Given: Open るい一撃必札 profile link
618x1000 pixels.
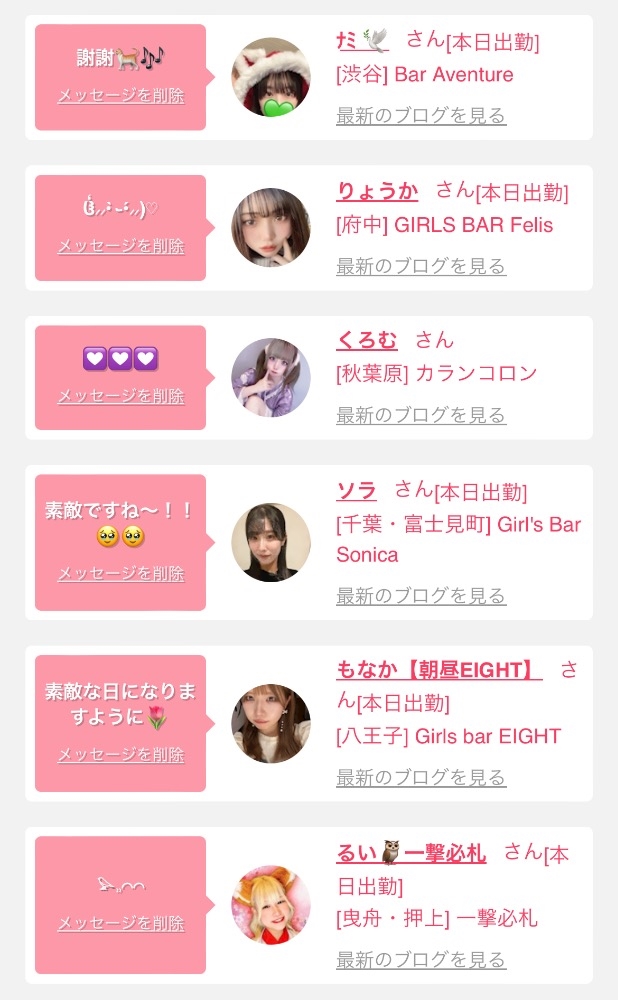Looking at the screenshot, I should [x=411, y=853].
